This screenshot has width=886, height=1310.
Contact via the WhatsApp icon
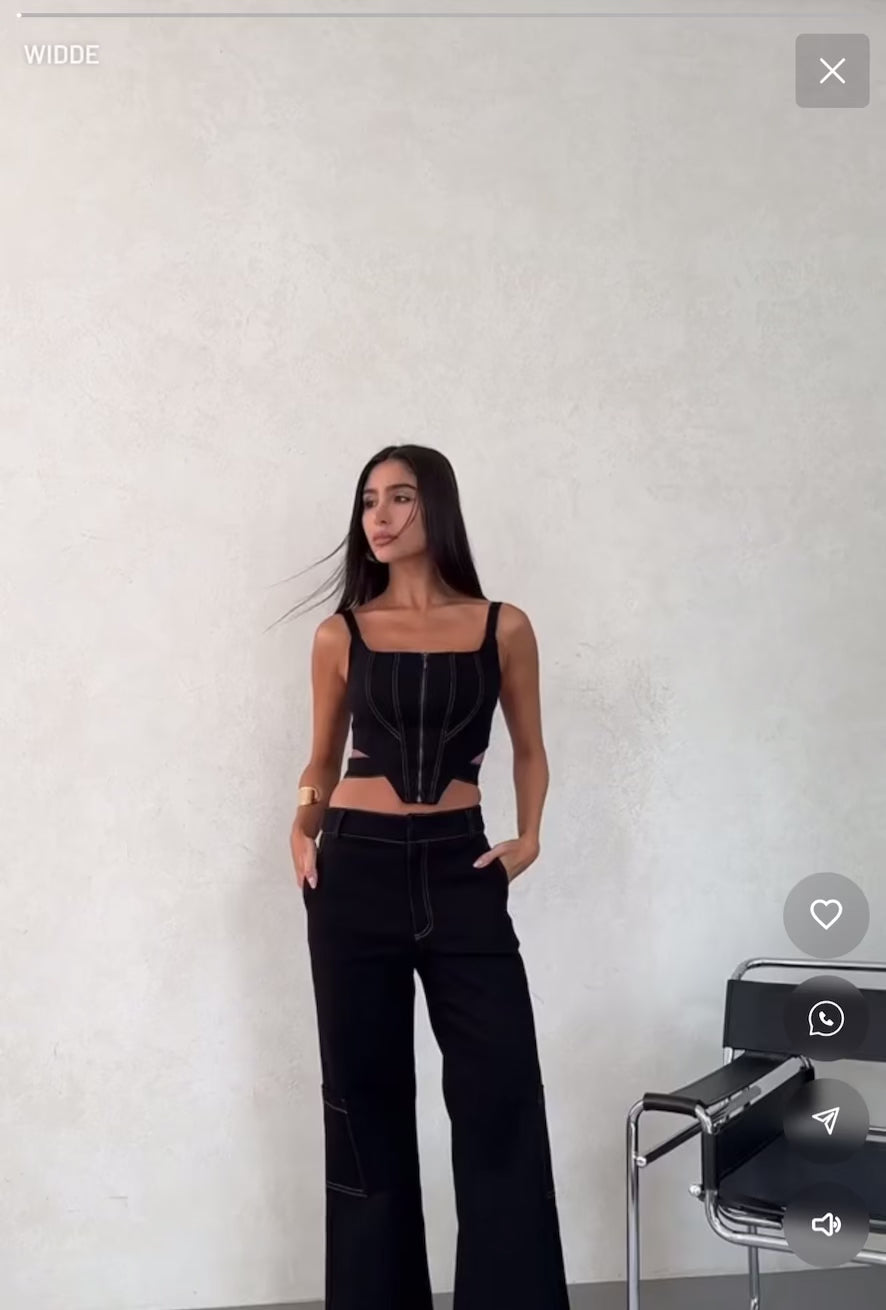[x=826, y=1019]
